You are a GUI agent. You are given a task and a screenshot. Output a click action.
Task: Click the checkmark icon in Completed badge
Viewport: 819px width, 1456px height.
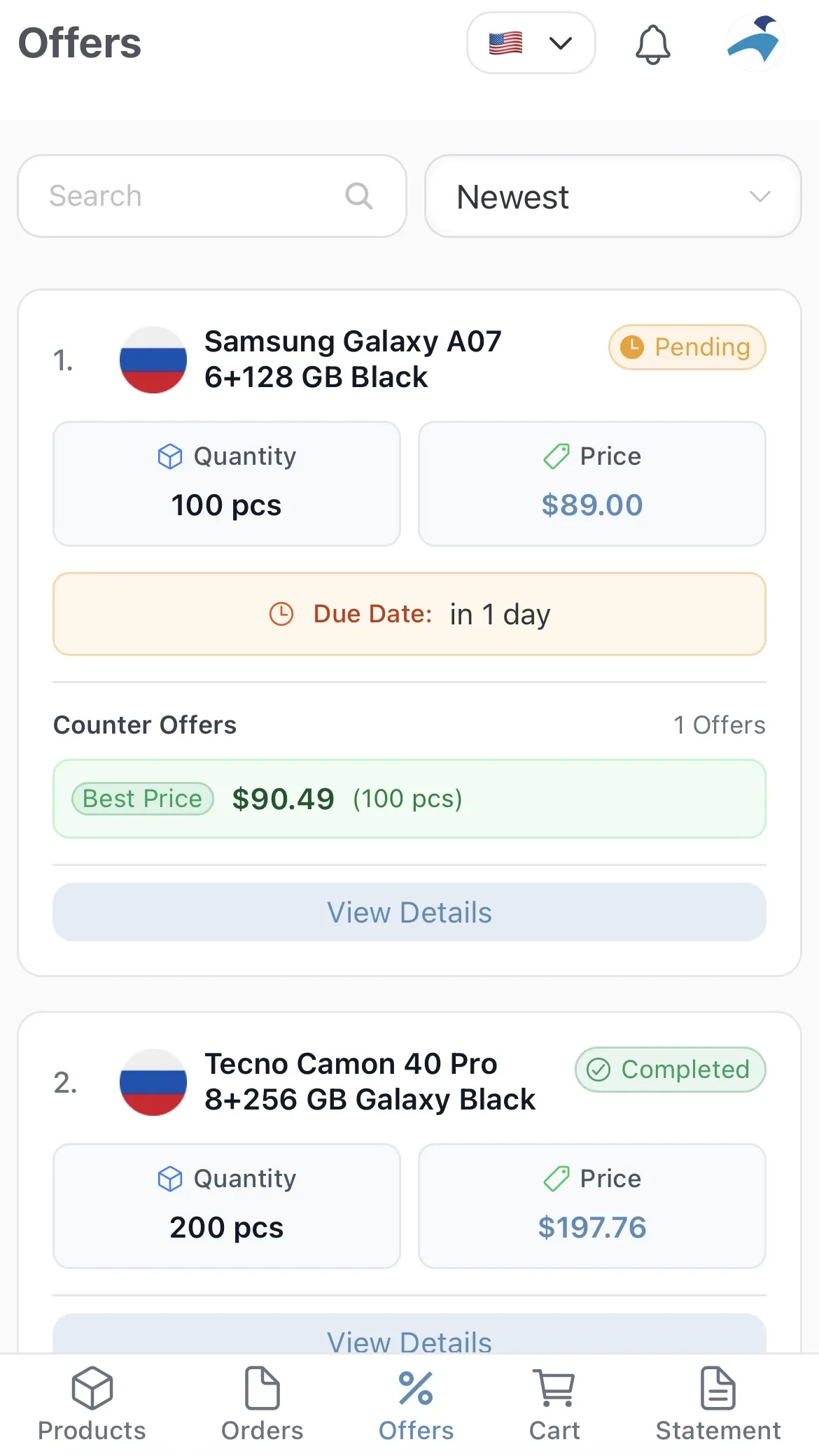pyautogui.click(x=598, y=1070)
